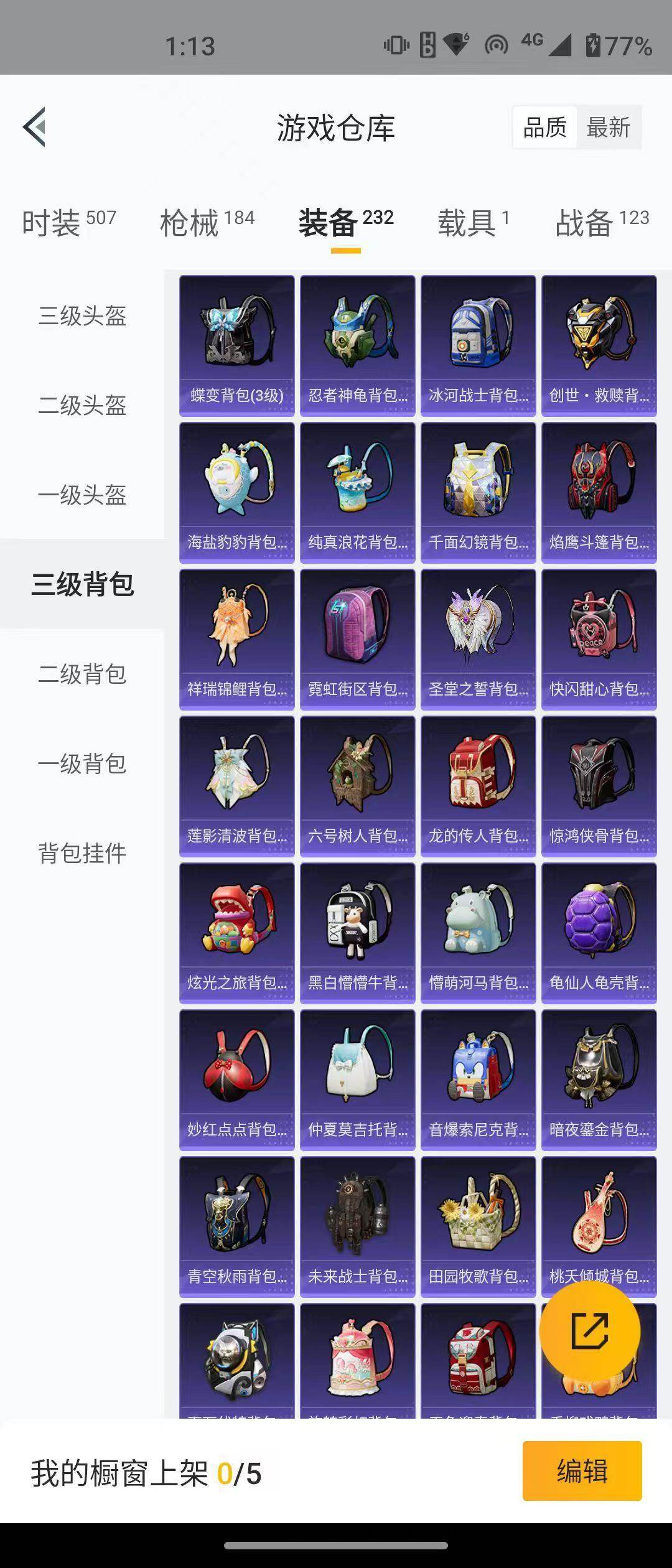672x1568 pixels.
Task: Show 一级头盔 items
Action: [82, 496]
